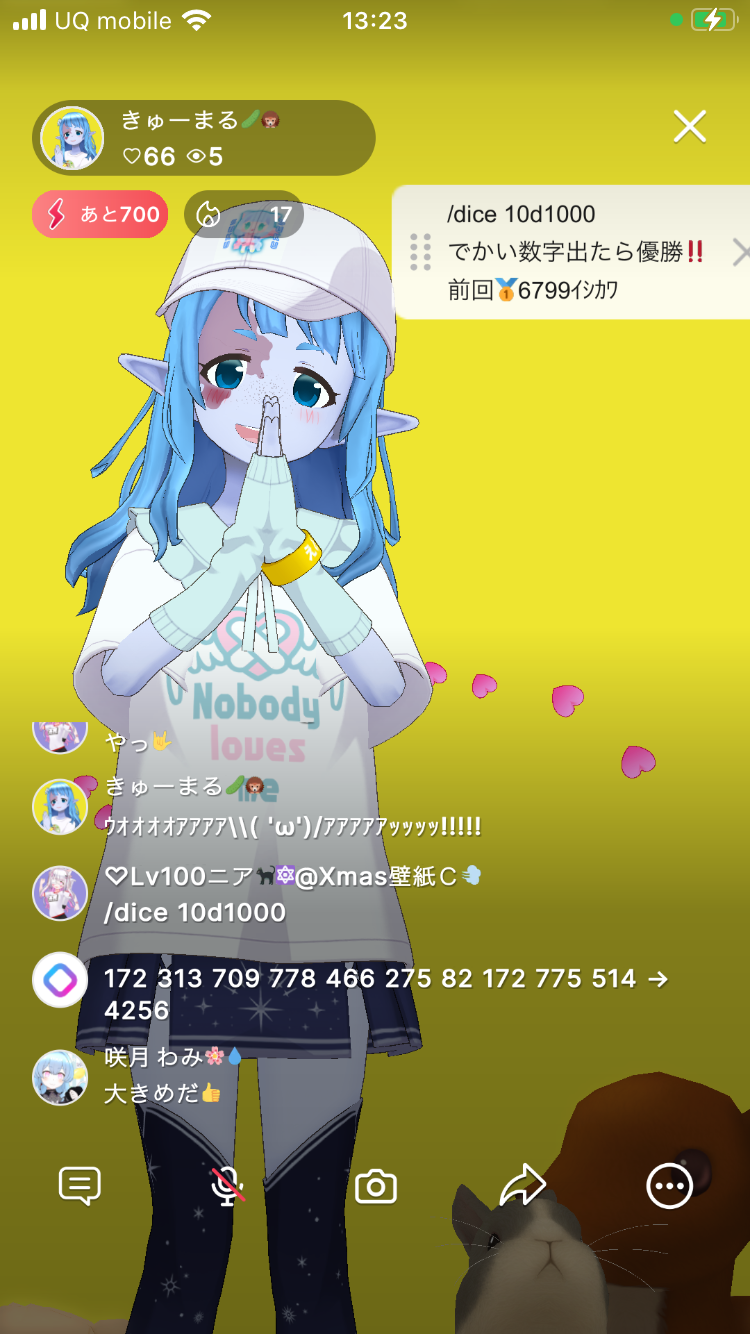Open the flame counter showing 17
Screen dimensions: 750x1334
(244, 214)
